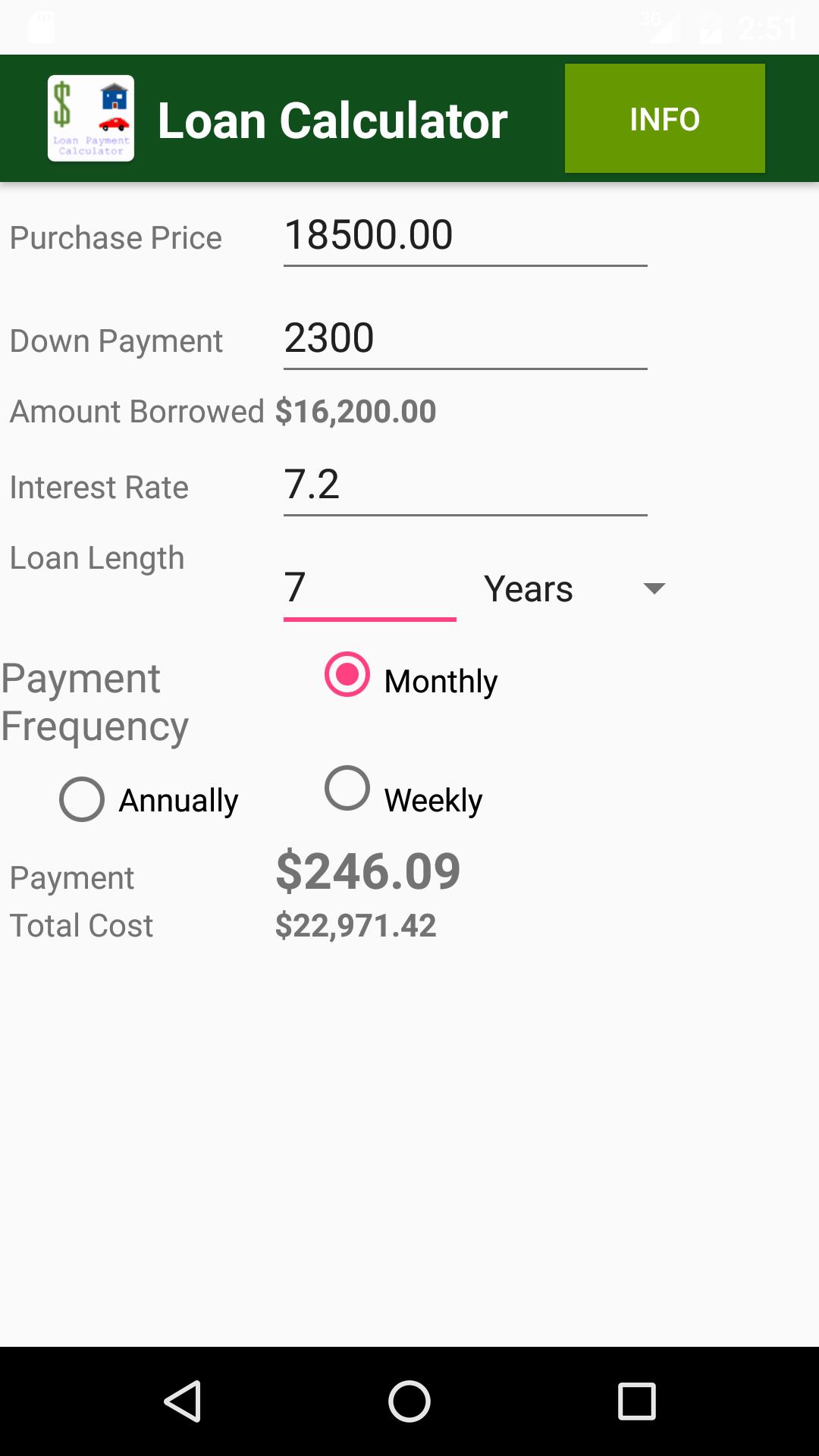The height and width of the screenshot is (1456, 819).
Task: Choose Annually payment frequency
Action: coord(149,799)
